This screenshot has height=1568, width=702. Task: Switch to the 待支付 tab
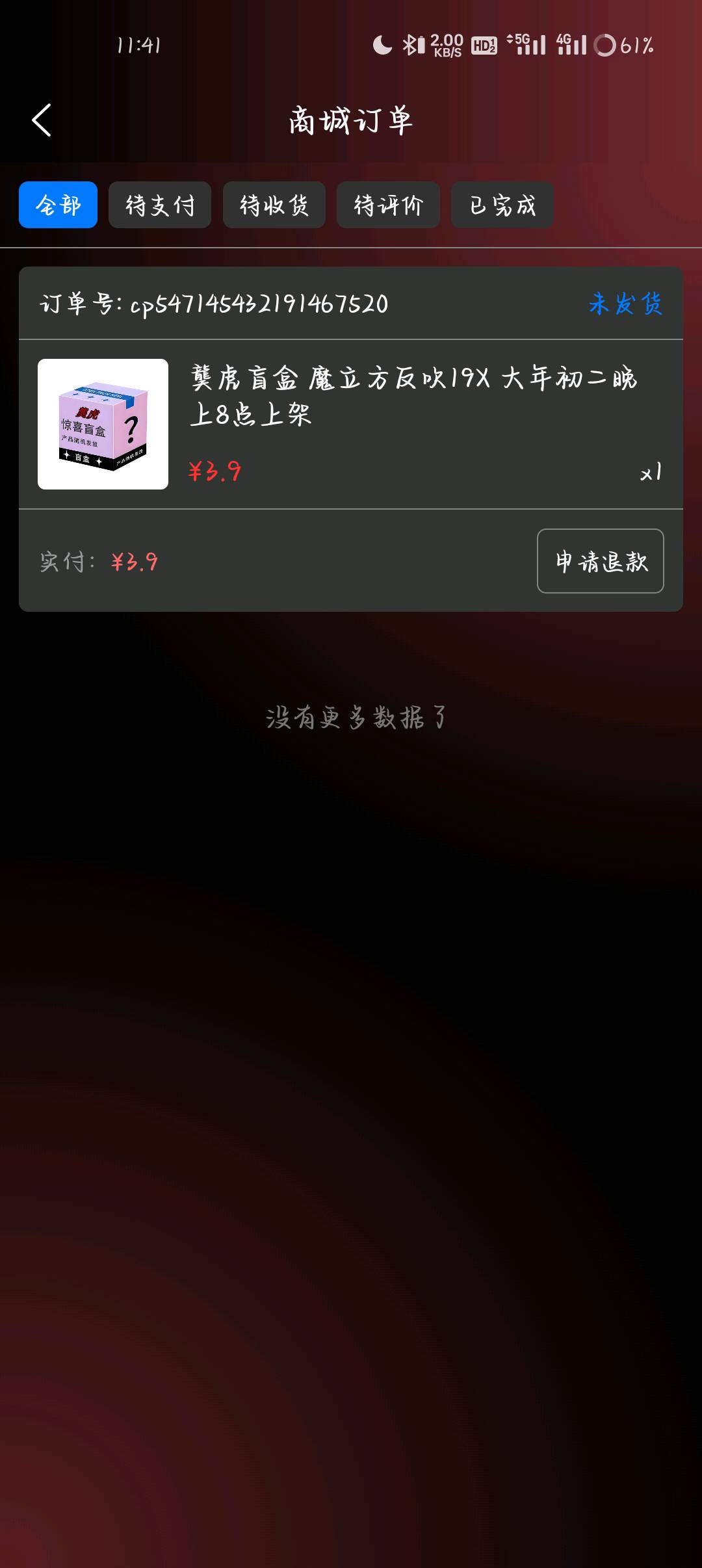pyautogui.click(x=160, y=205)
